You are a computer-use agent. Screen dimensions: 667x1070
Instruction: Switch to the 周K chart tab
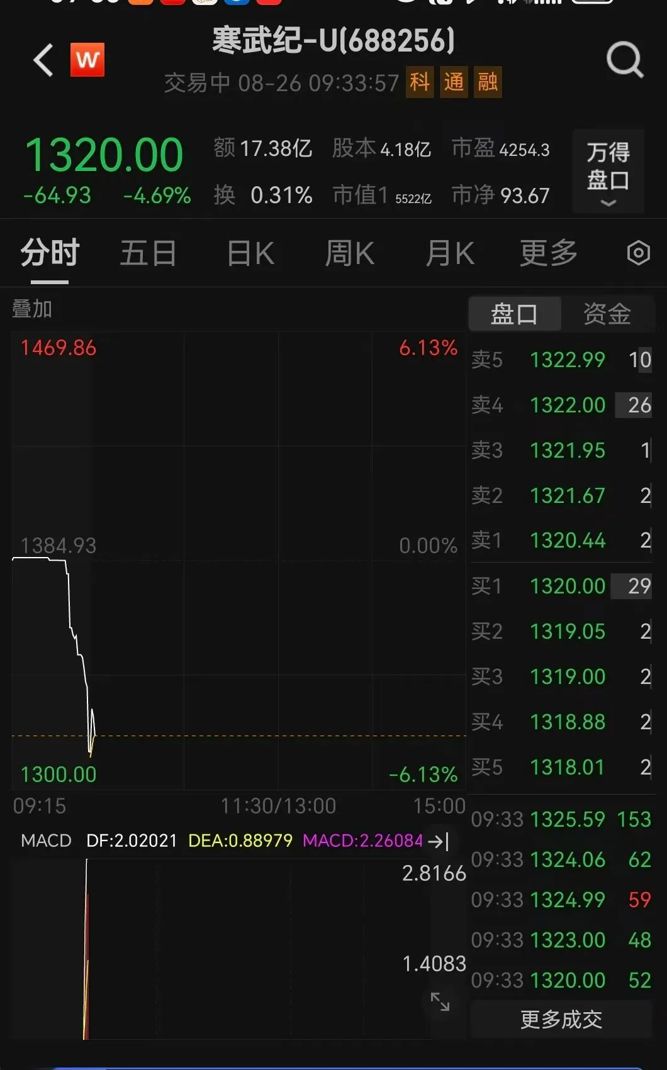350,253
